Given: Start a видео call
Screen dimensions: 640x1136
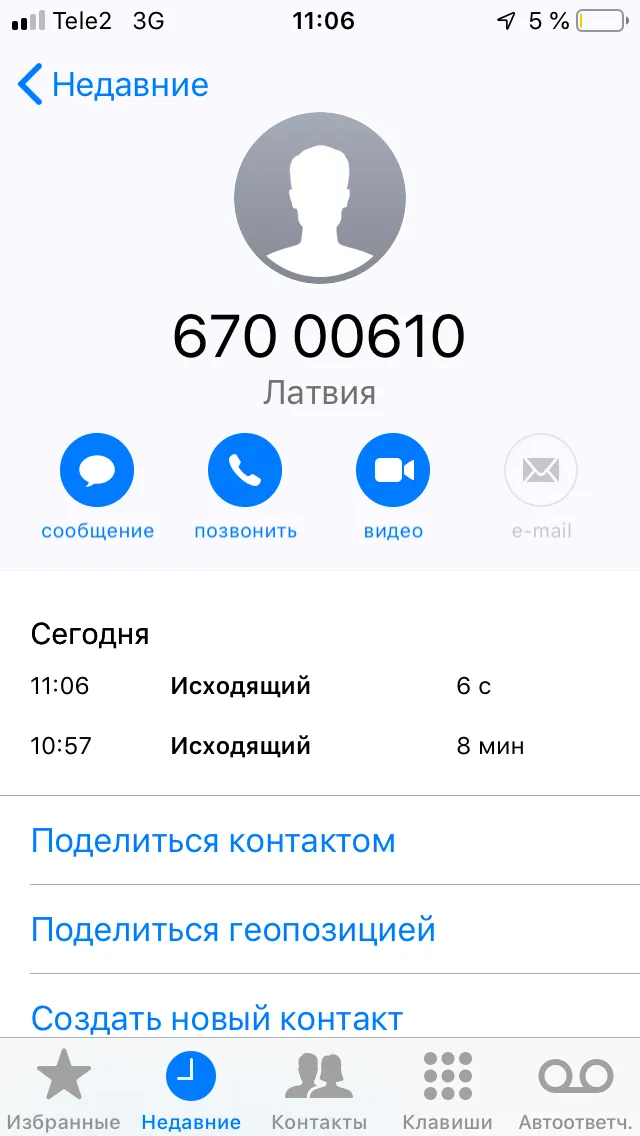Looking at the screenshot, I should coord(393,487).
